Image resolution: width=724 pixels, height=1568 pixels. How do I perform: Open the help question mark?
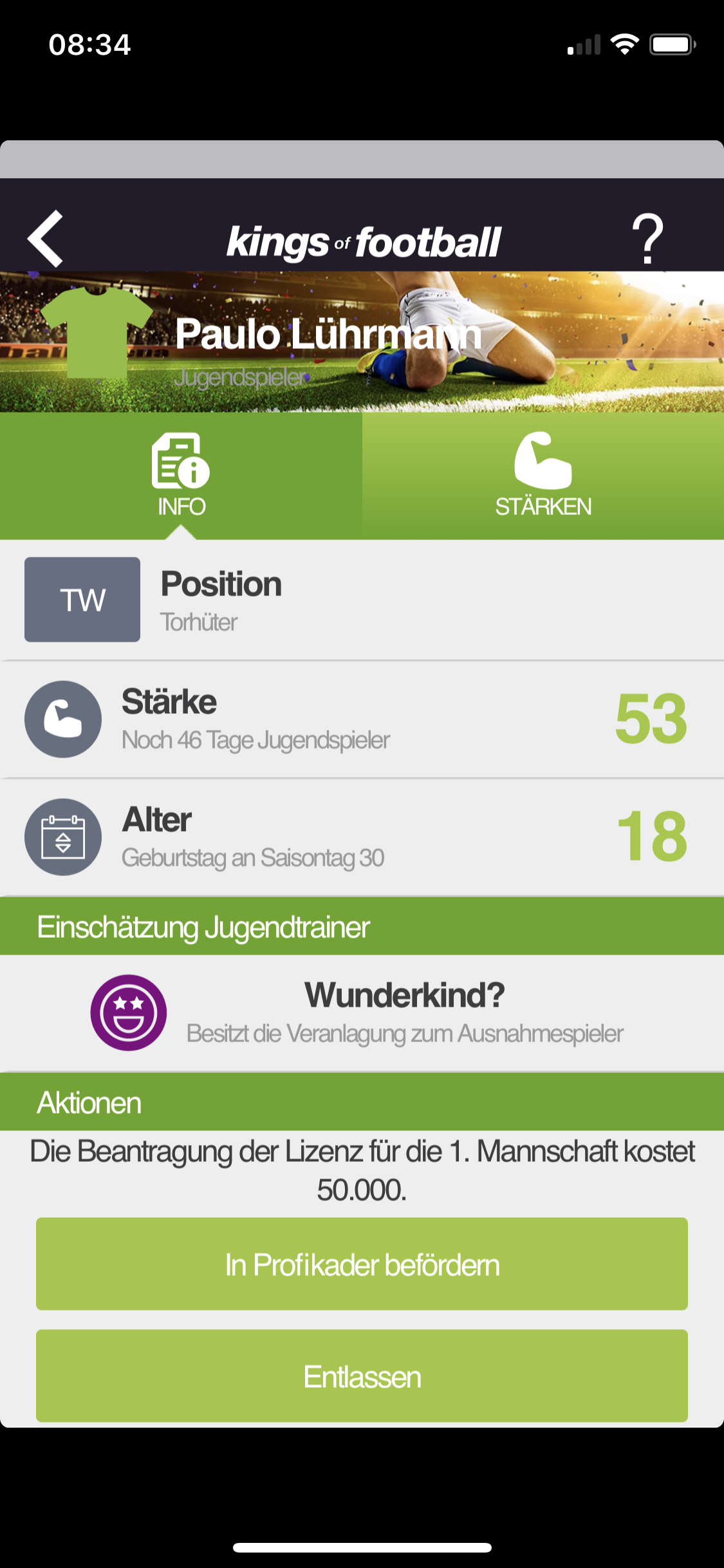tap(647, 239)
